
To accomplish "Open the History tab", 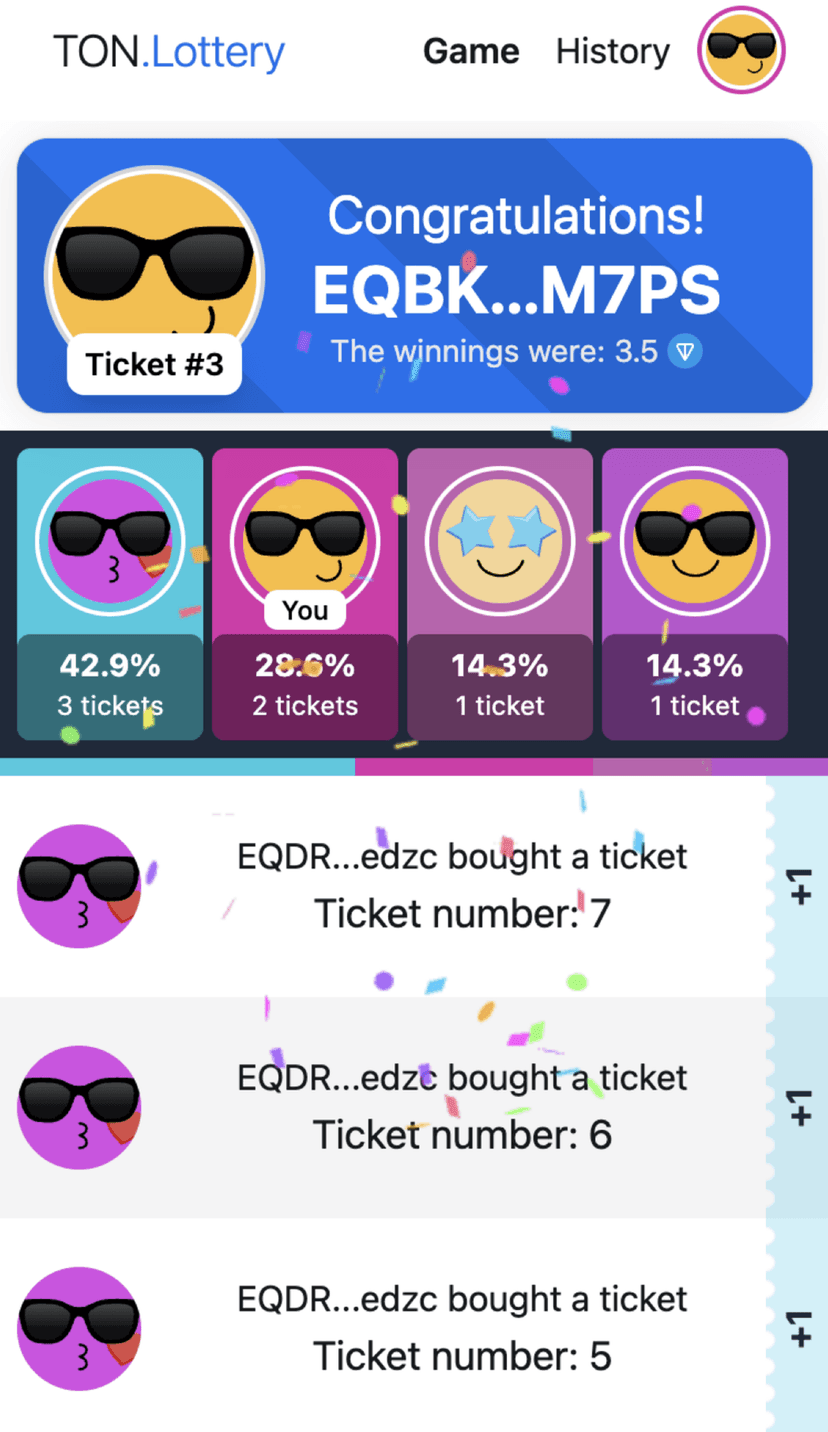I will pyautogui.click(x=612, y=51).
